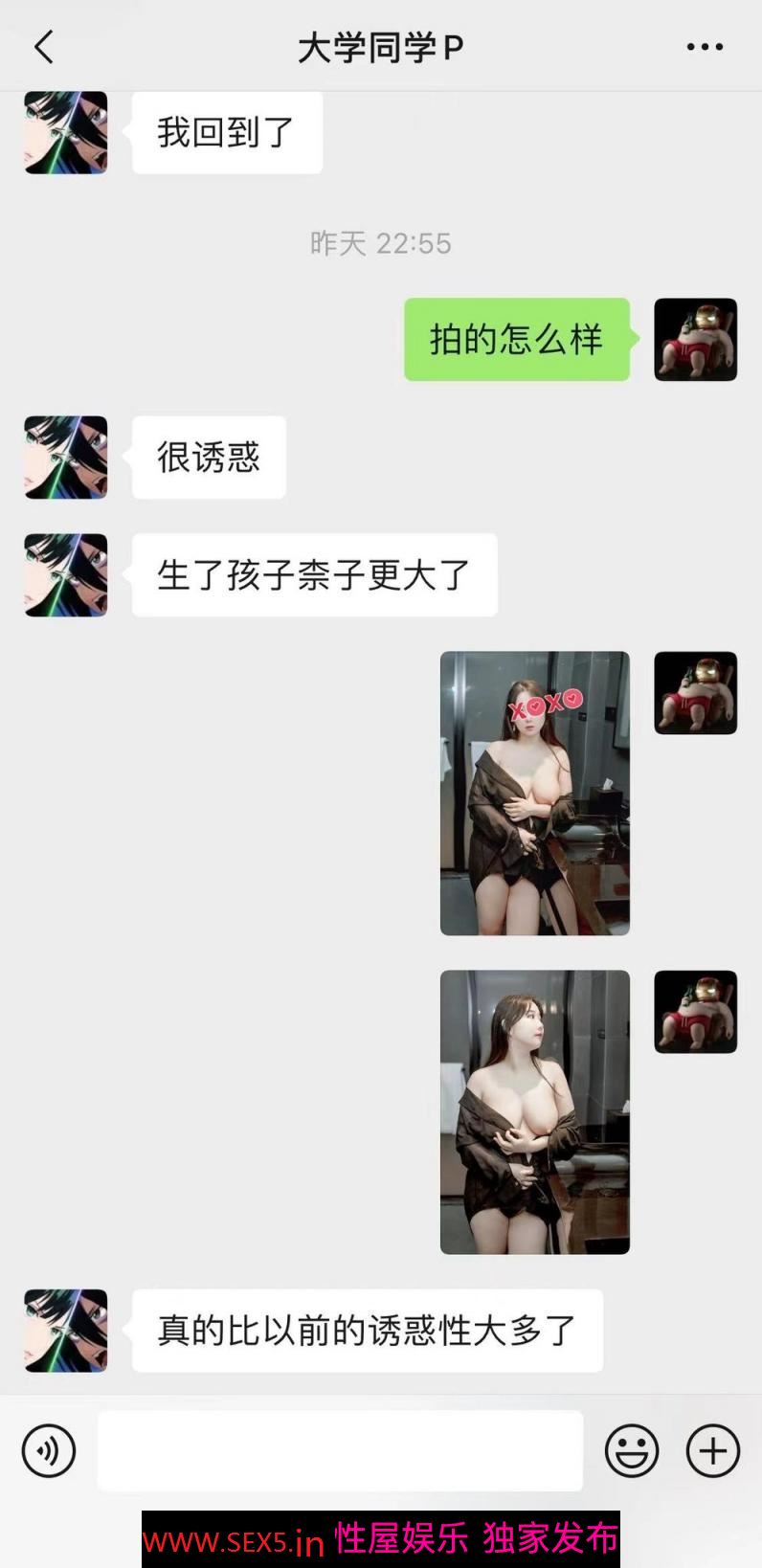Open your own avatar beside 拍的怎么样
762x1568 pixels.
pyautogui.click(x=695, y=339)
